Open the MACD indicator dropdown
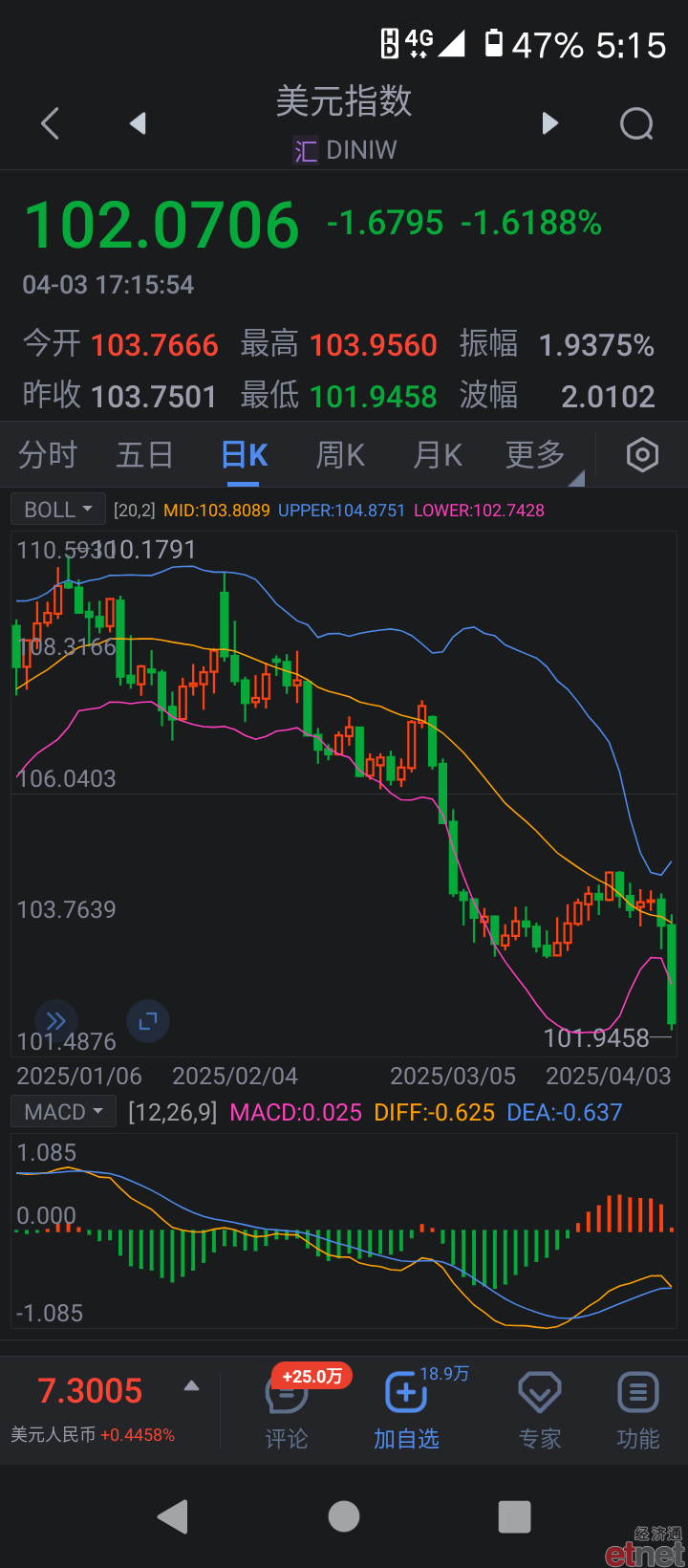 pyautogui.click(x=63, y=1112)
